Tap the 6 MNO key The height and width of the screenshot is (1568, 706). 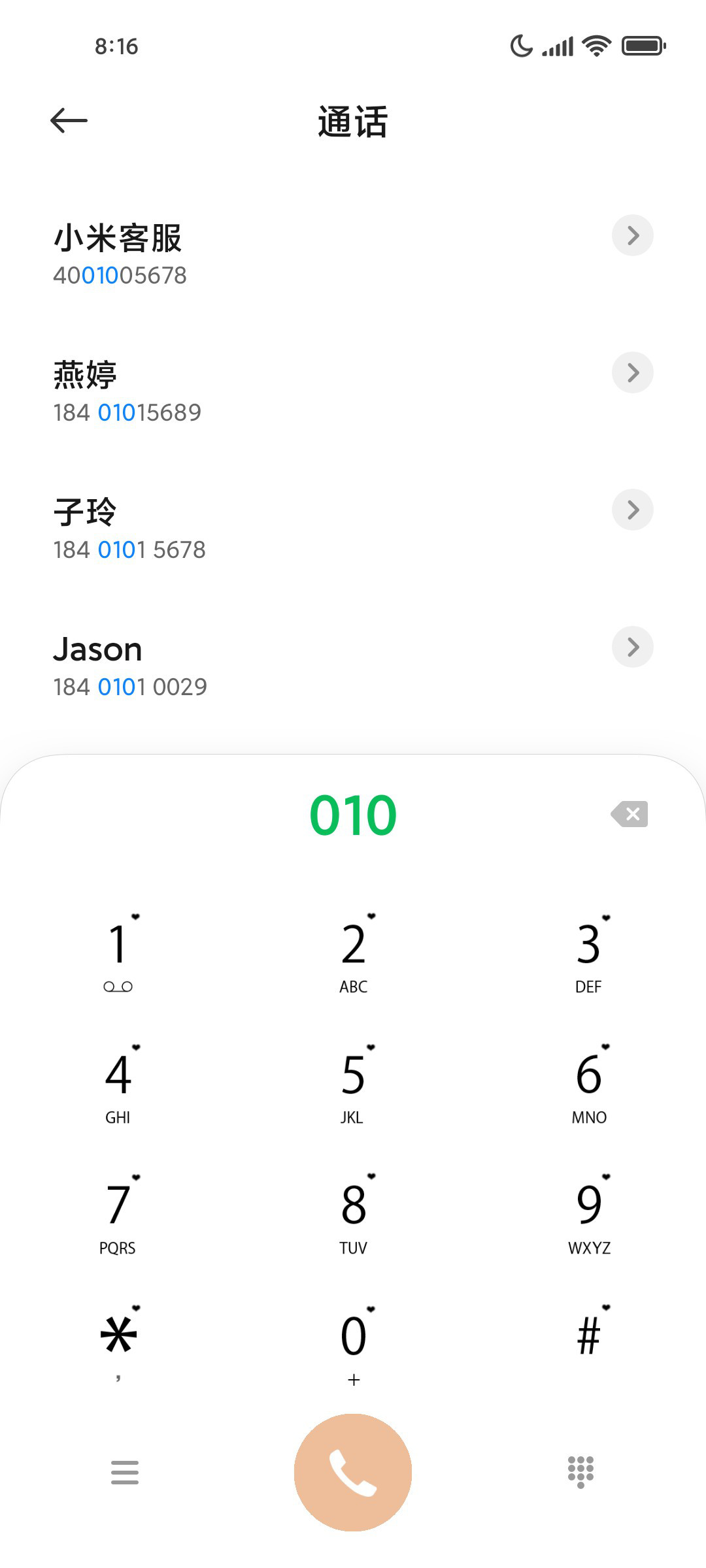(589, 1085)
